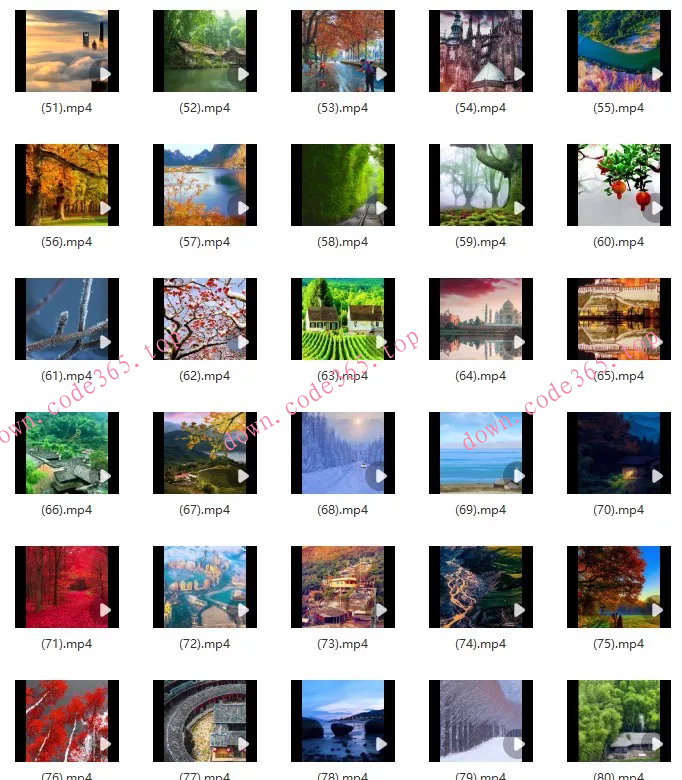
Task: Play the (53).mp4 autumn street video
Action: (x=343, y=51)
